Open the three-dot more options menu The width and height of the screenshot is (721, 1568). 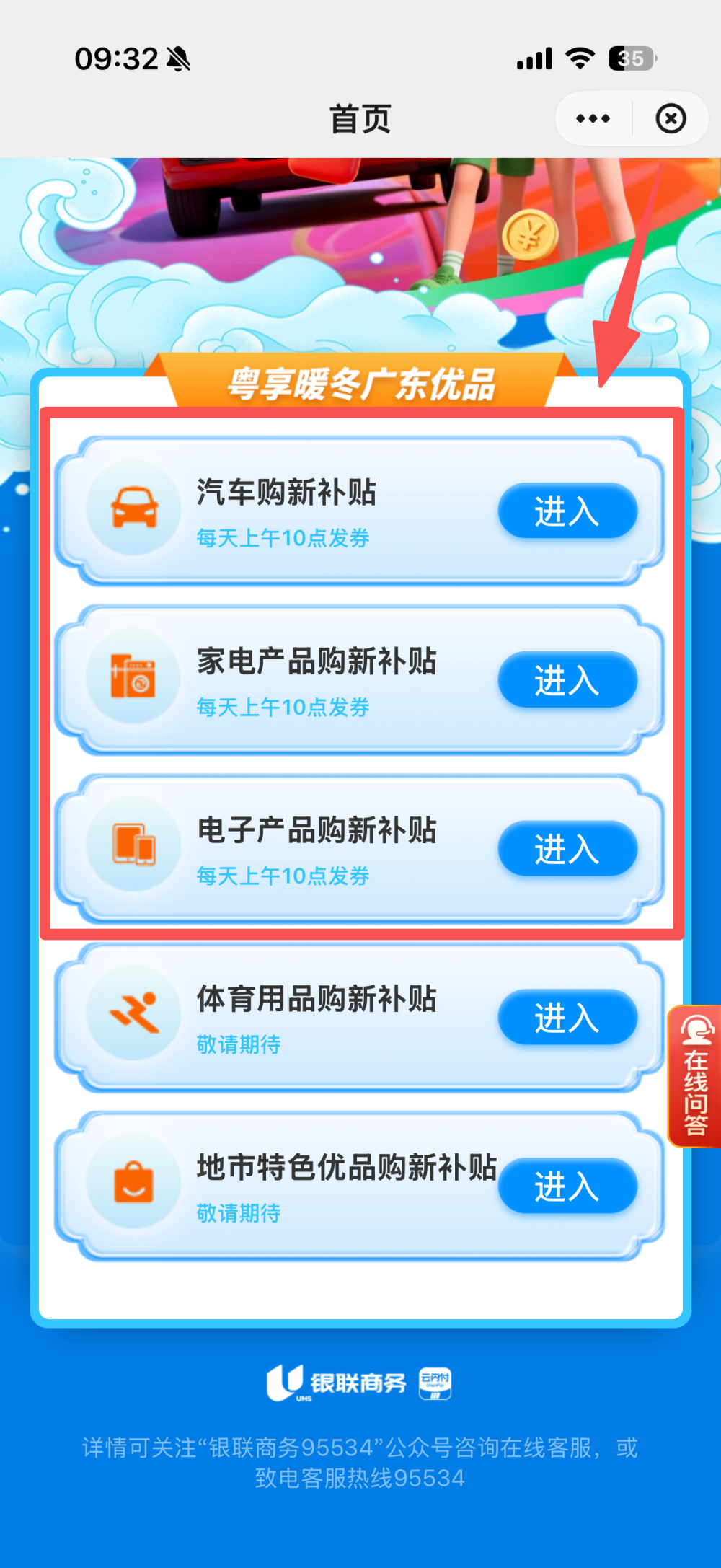(x=591, y=118)
